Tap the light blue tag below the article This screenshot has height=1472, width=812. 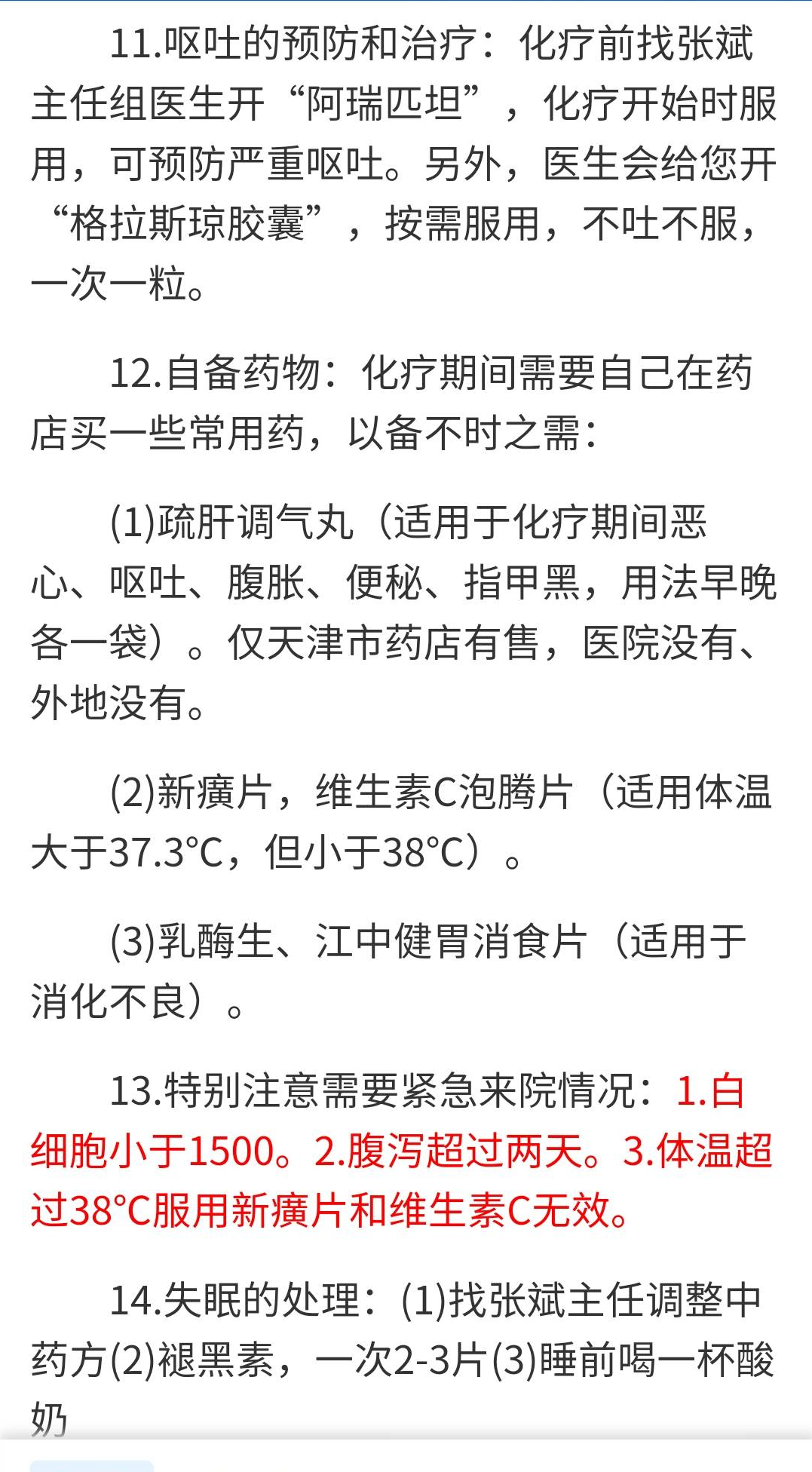91,1465
